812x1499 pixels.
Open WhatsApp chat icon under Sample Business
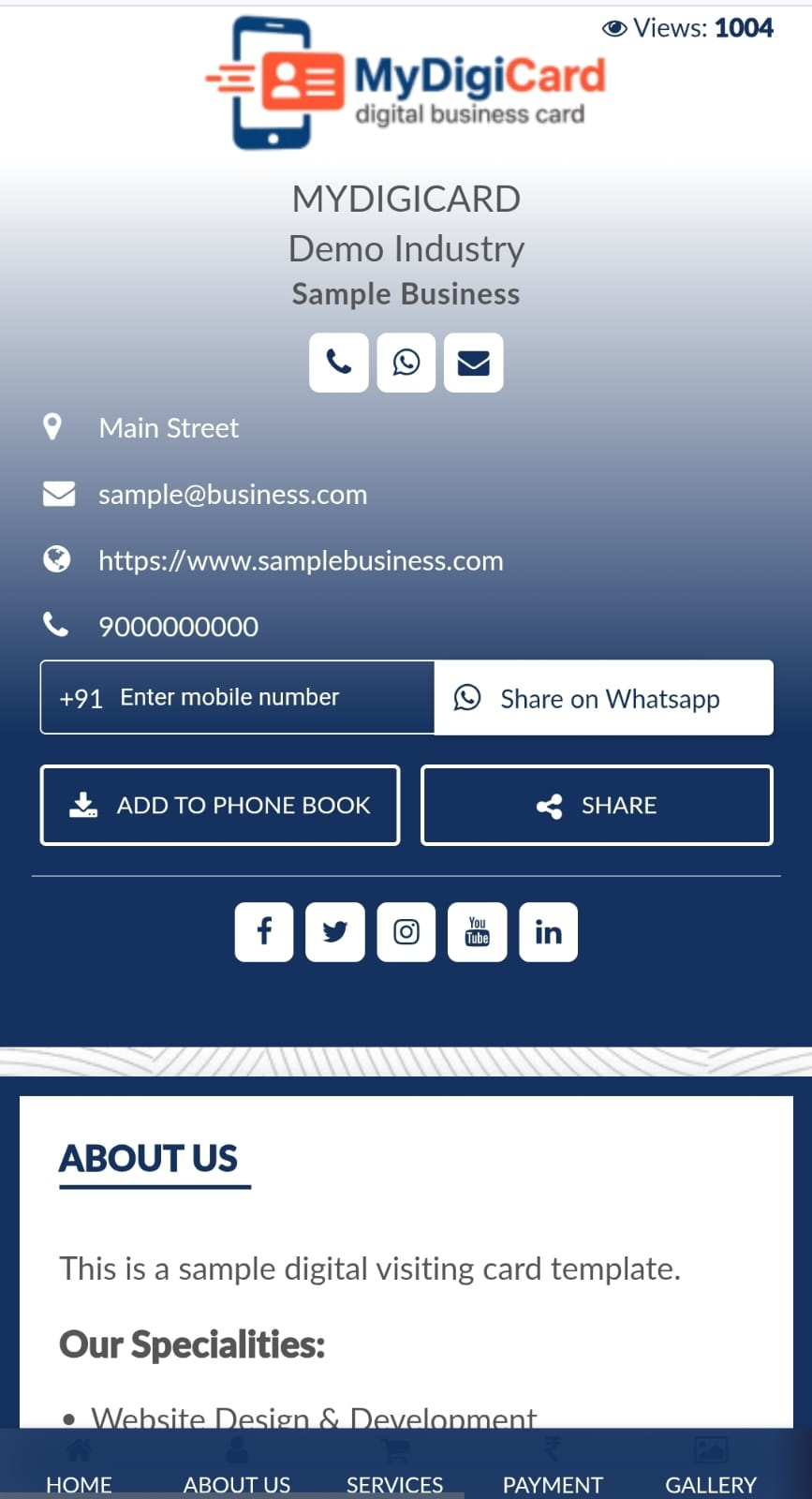click(406, 363)
